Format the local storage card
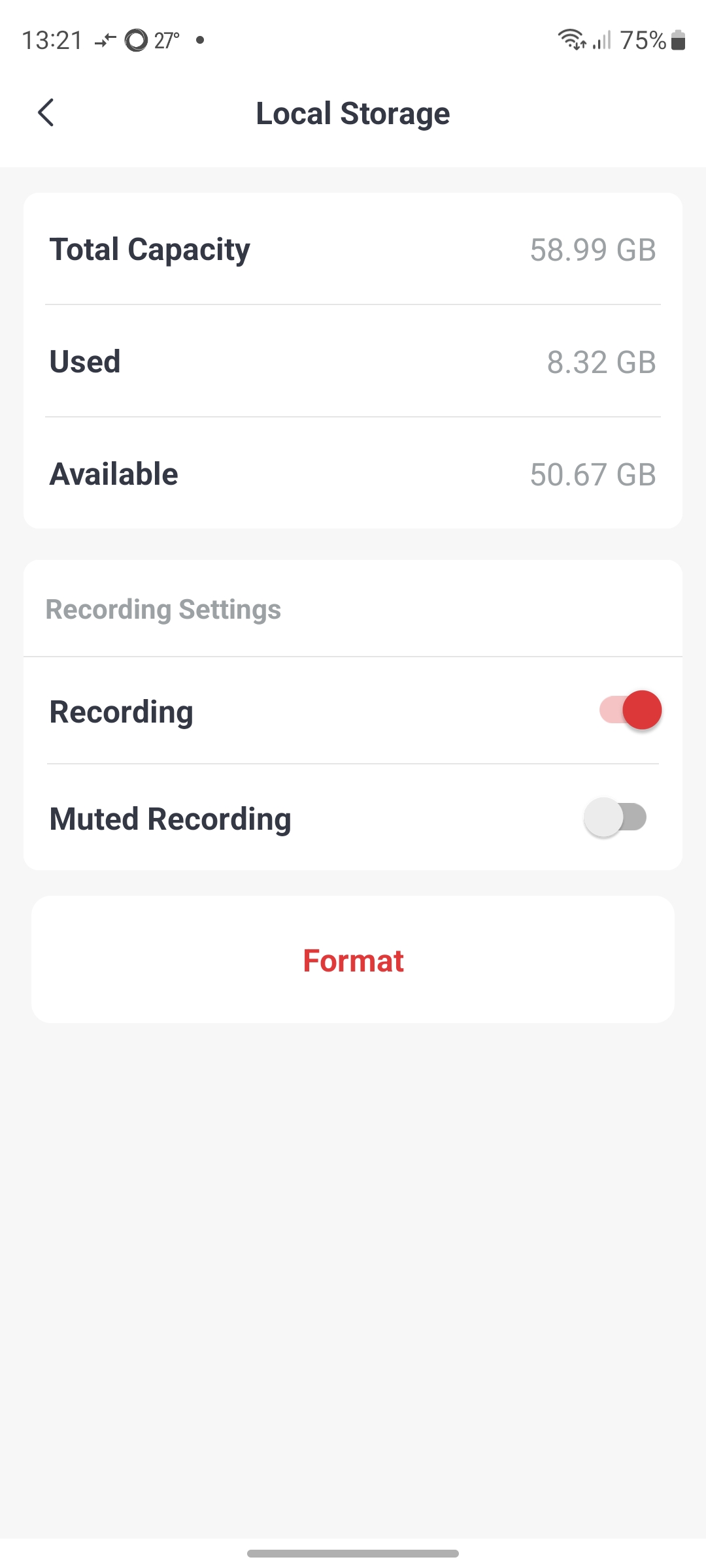This screenshot has height=1568, width=706. point(353,960)
